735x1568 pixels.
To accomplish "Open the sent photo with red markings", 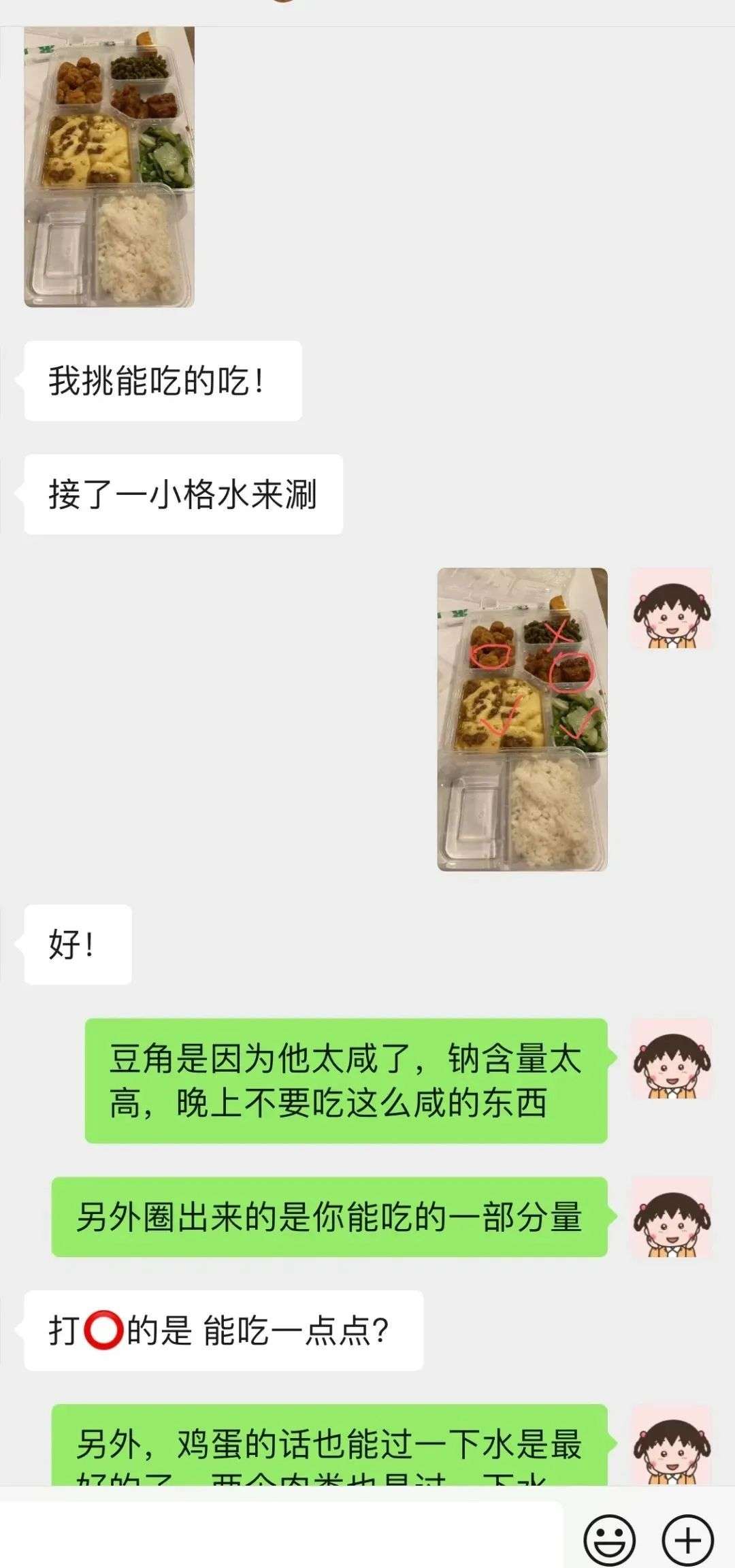I will coord(522,719).
